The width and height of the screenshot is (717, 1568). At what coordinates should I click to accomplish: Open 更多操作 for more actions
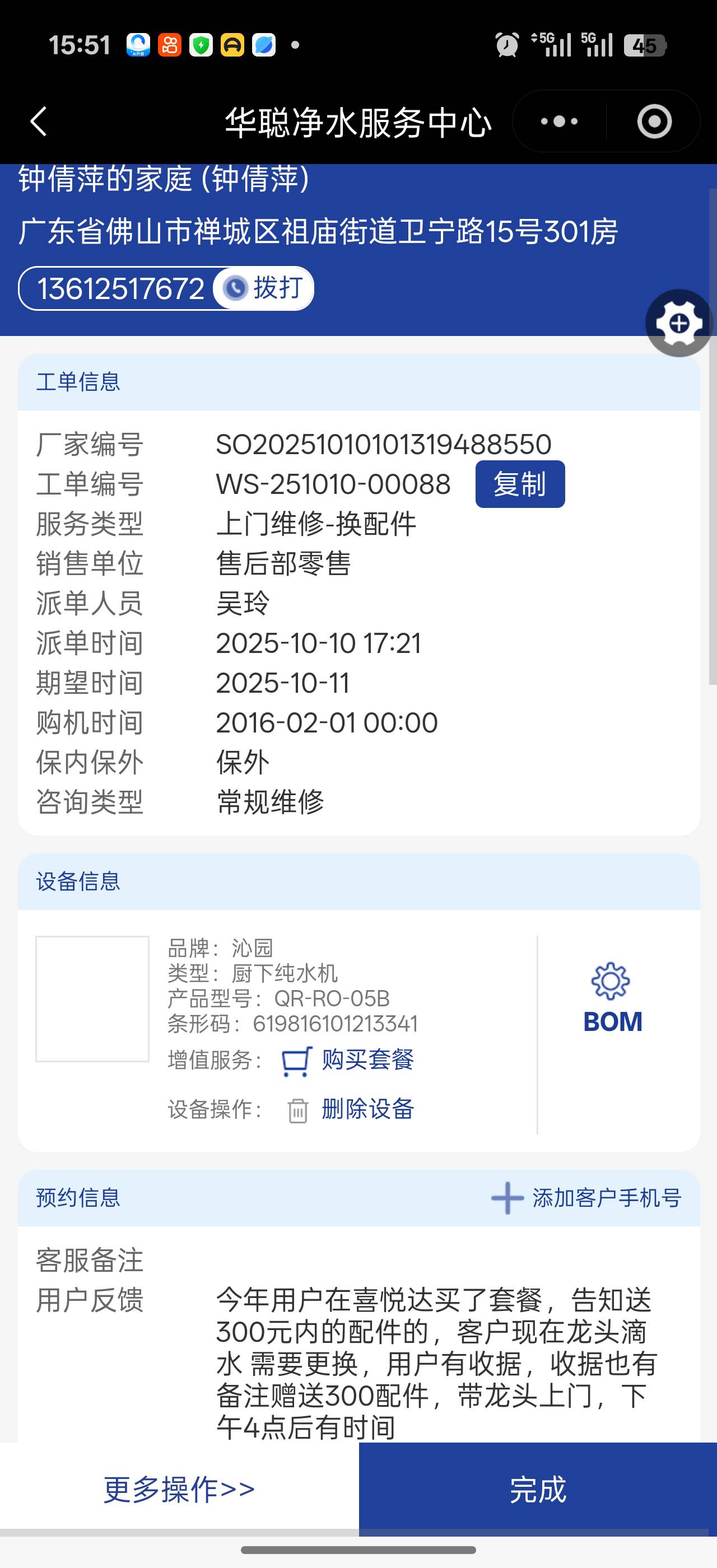(179, 1489)
